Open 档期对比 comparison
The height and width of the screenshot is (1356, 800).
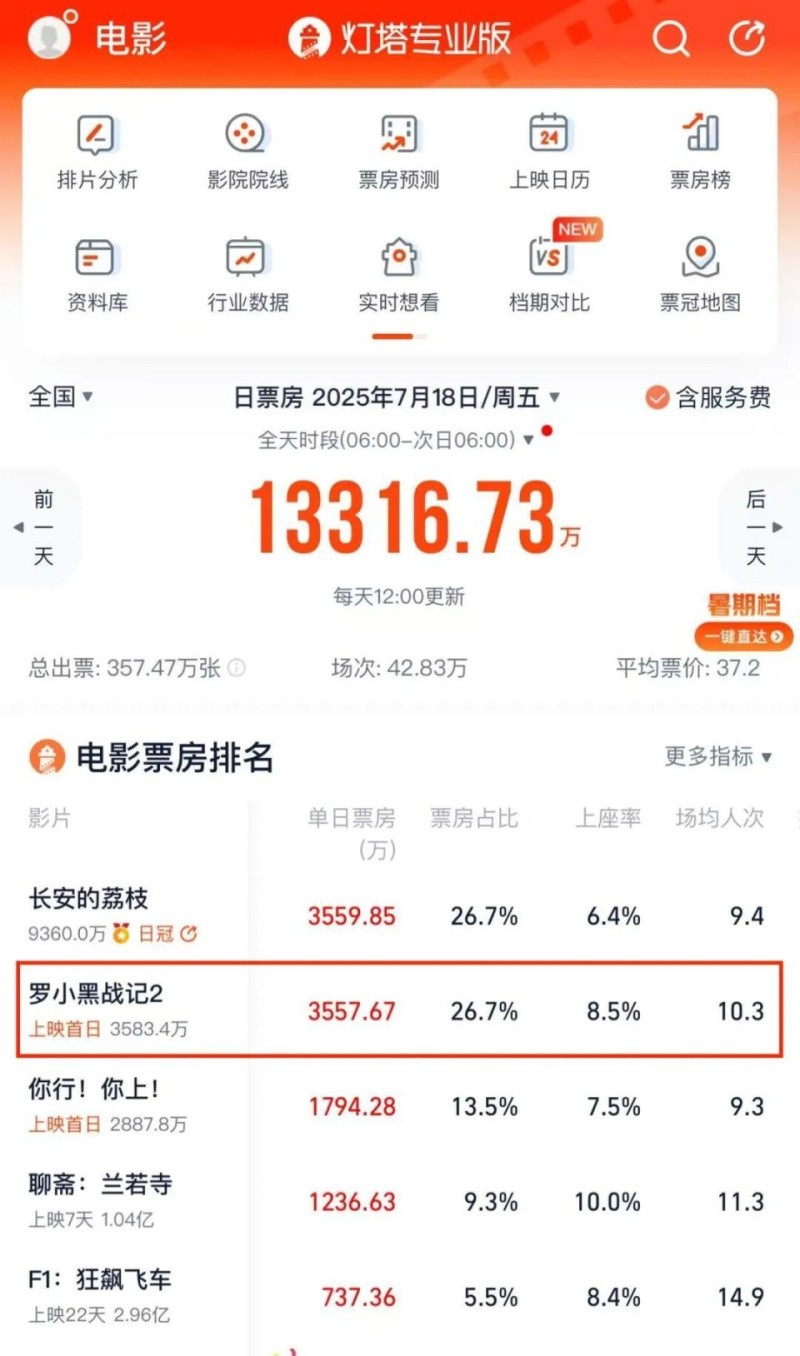pos(549,274)
